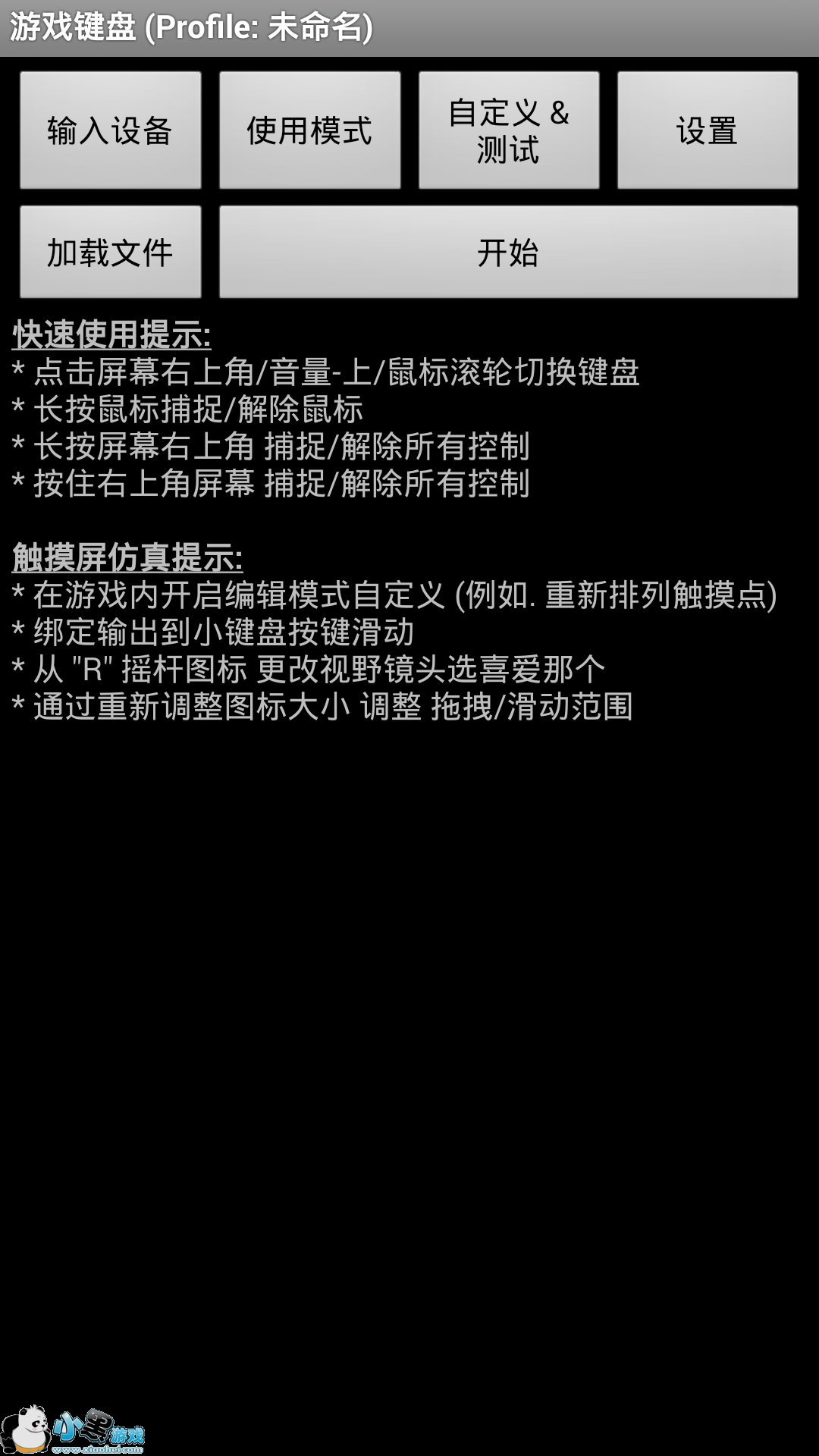Image resolution: width=819 pixels, height=1456 pixels.
Task: Open 自定义 & 测试 (customize & test)
Action: click(x=509, y=130)
